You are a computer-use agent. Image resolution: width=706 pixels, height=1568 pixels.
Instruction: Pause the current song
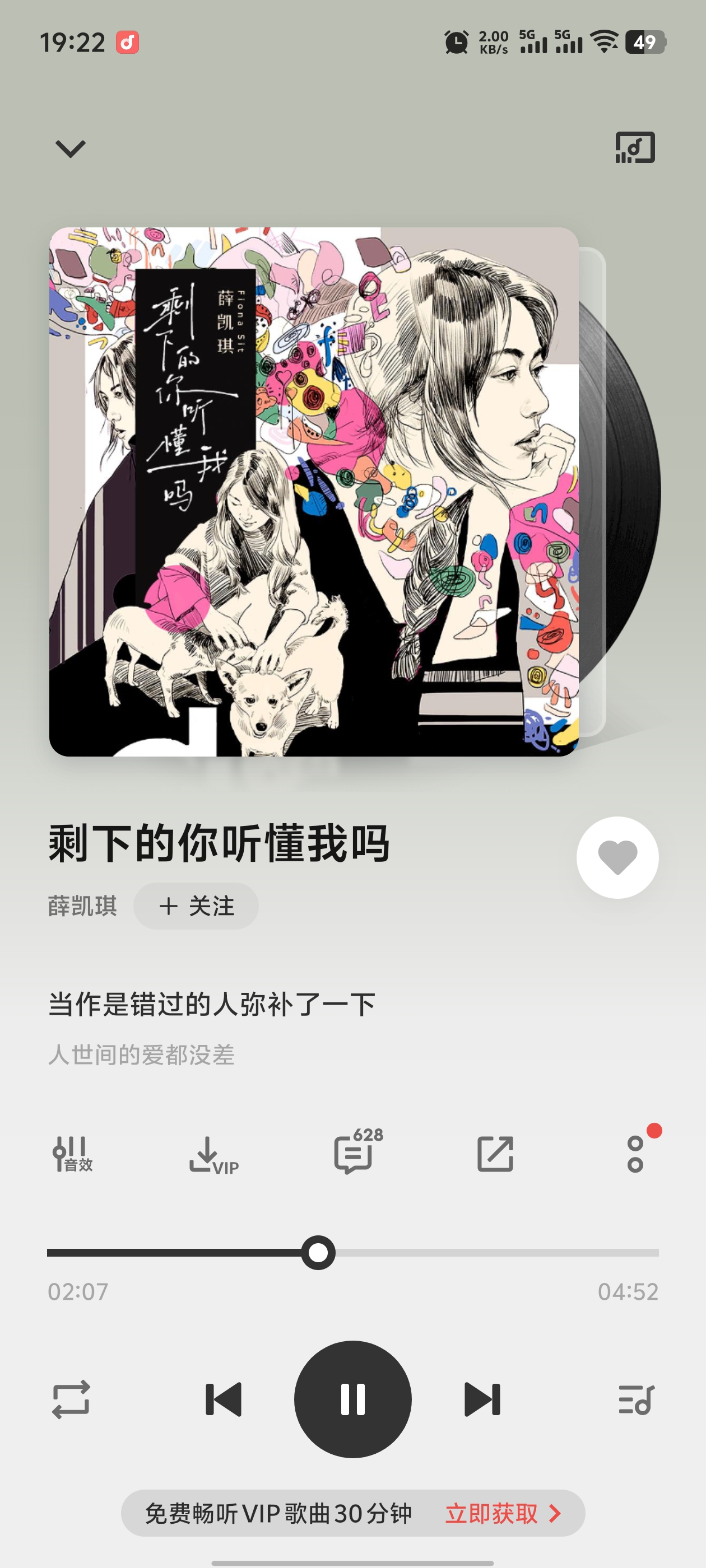tap(352, 1399)
